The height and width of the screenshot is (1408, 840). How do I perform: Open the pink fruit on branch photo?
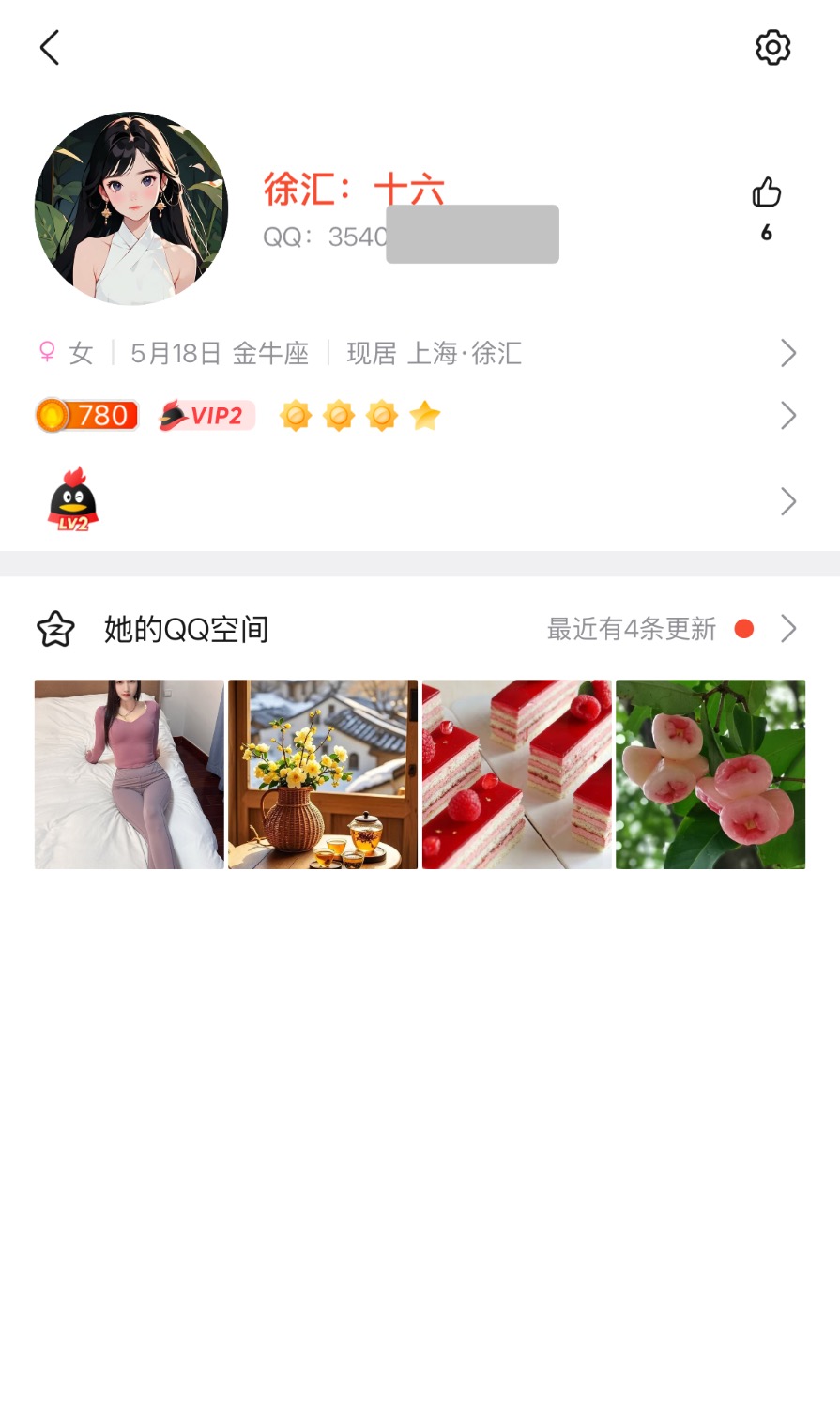click(x=710, y=774)
